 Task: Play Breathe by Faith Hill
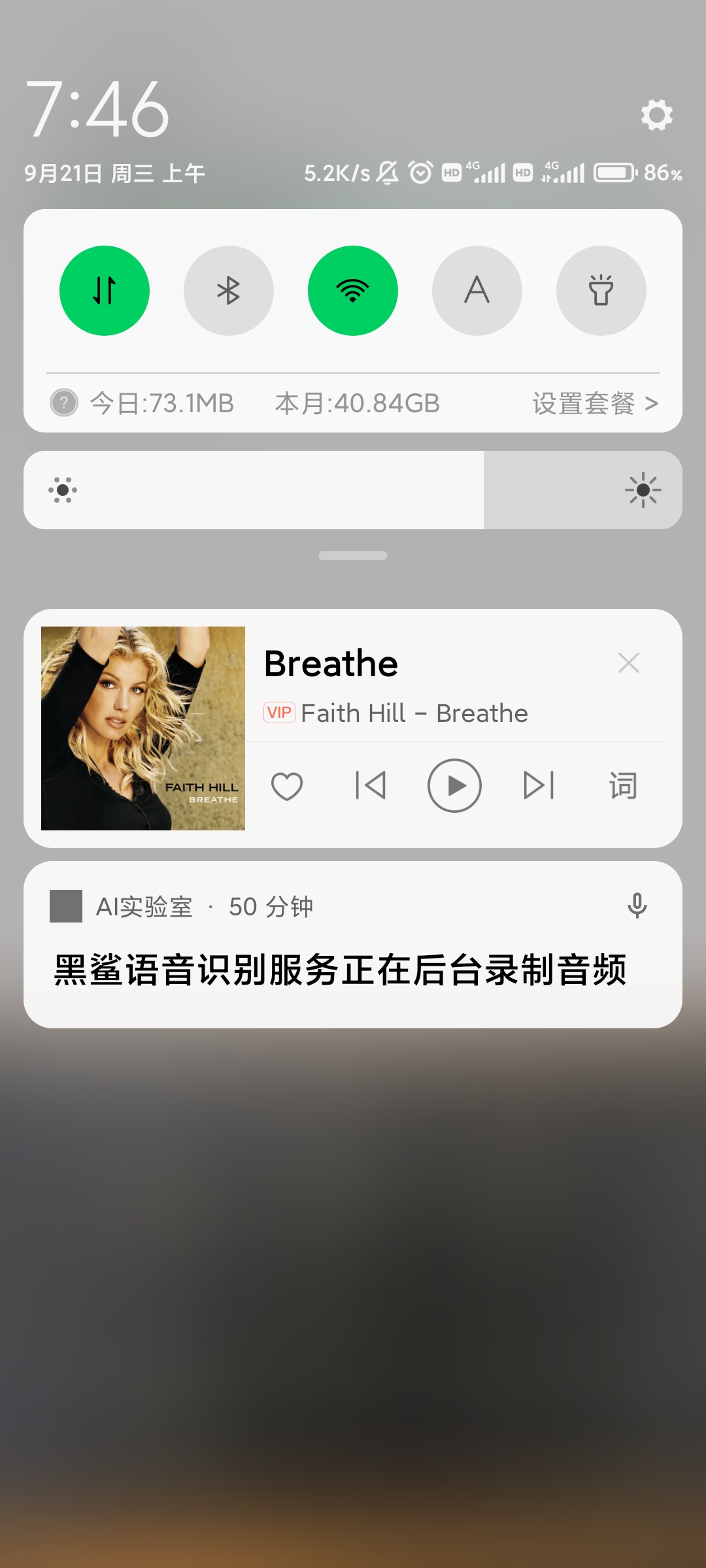(x=454, y=786)
